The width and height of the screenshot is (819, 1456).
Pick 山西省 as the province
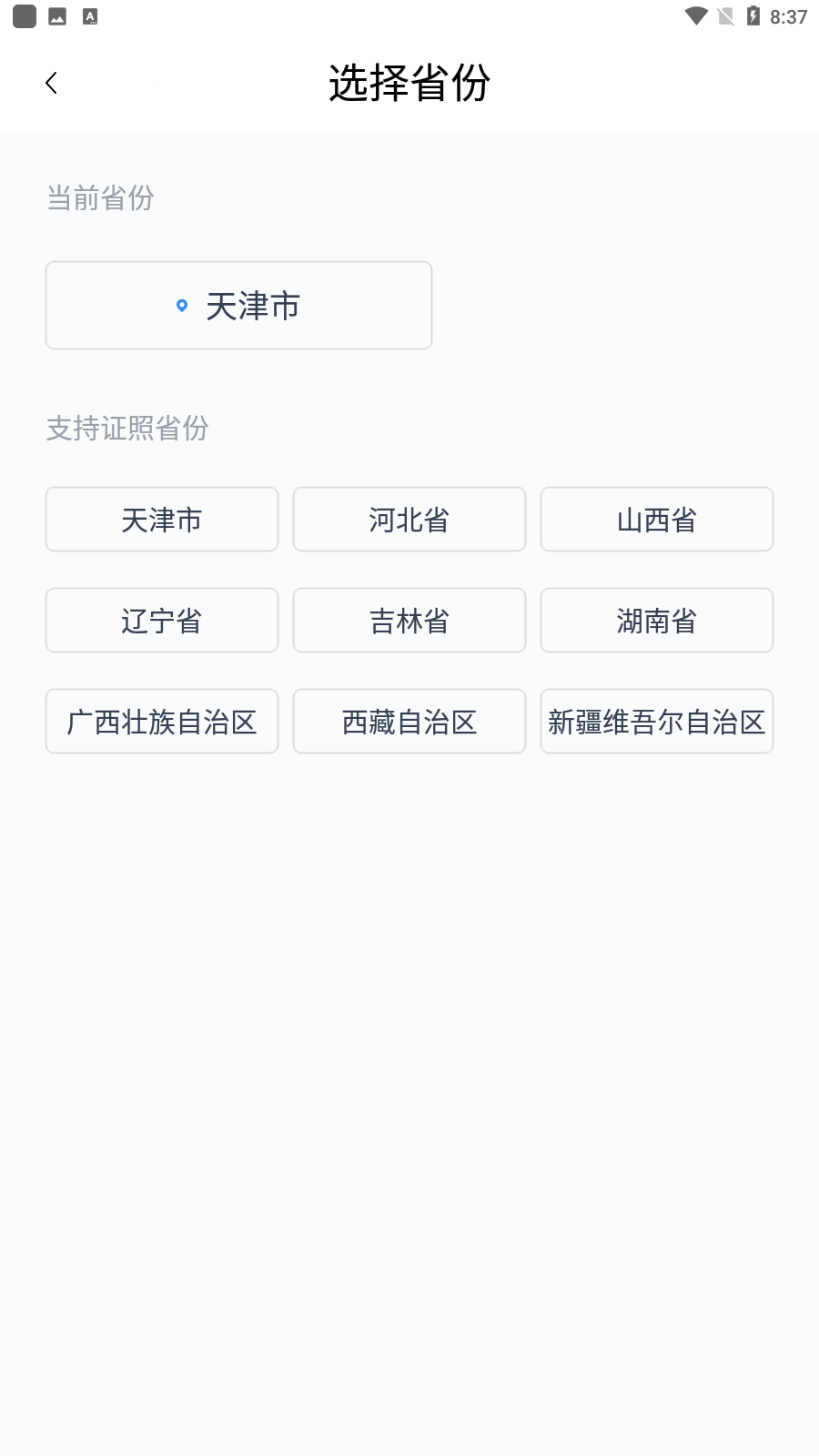pyautogui.click(x=657, y=520)
